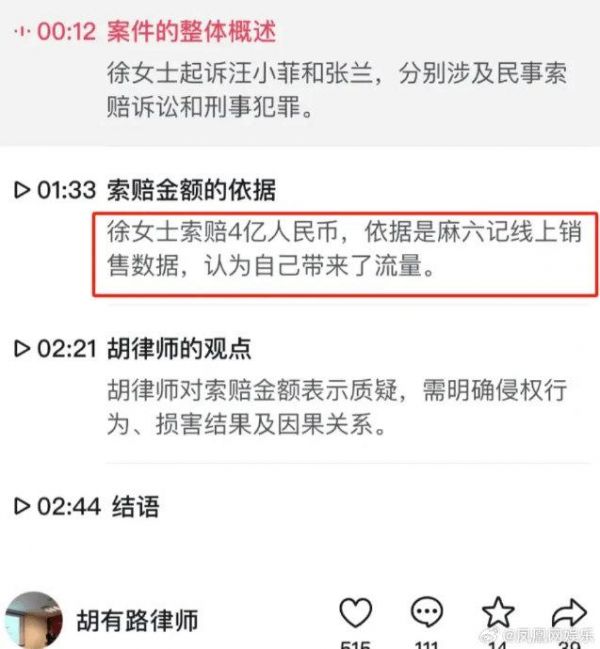
Task: Open the comments bubble icon
Action: pyautogui.click(x=427, y=612)
